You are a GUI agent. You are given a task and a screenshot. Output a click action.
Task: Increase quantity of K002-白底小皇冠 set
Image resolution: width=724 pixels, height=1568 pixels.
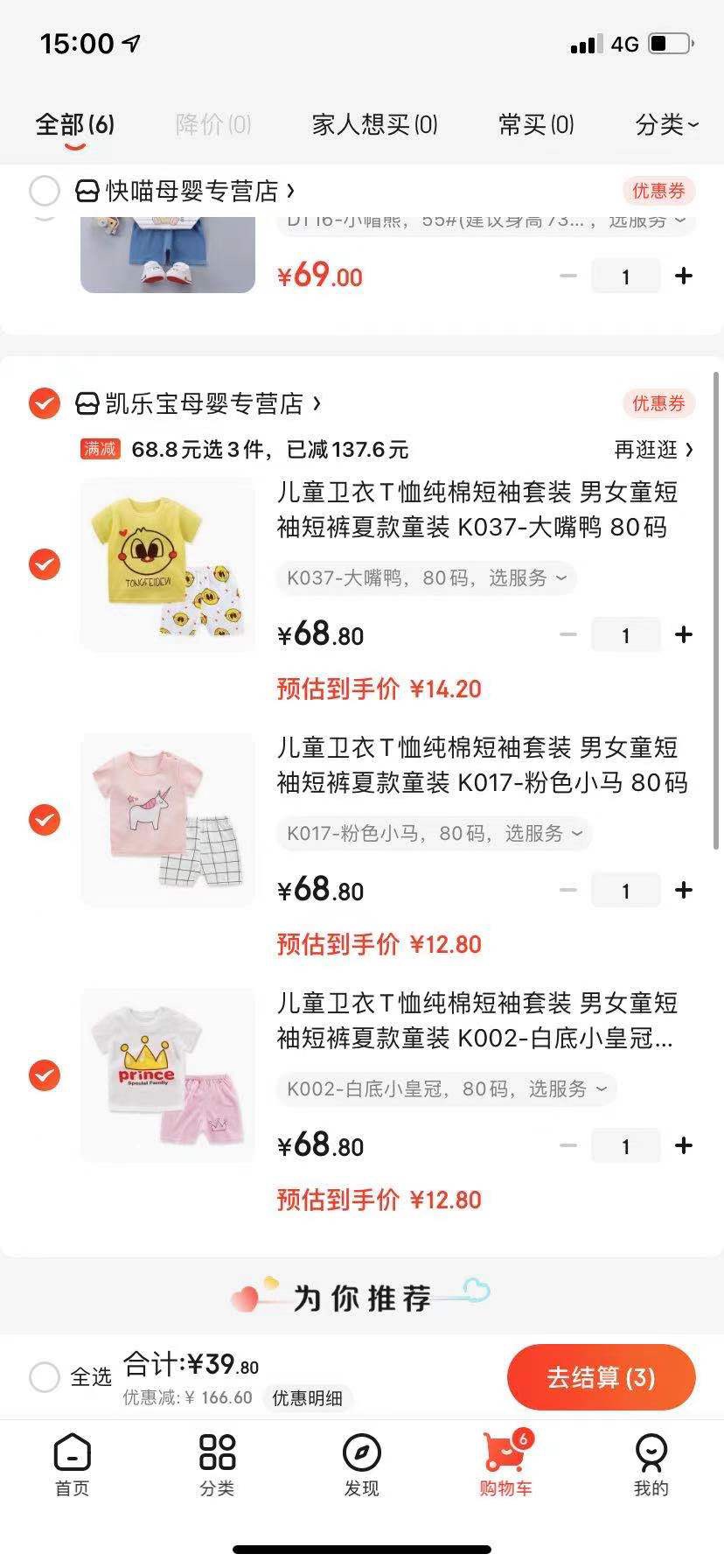pyautogui.click(x=684, y=1145)
